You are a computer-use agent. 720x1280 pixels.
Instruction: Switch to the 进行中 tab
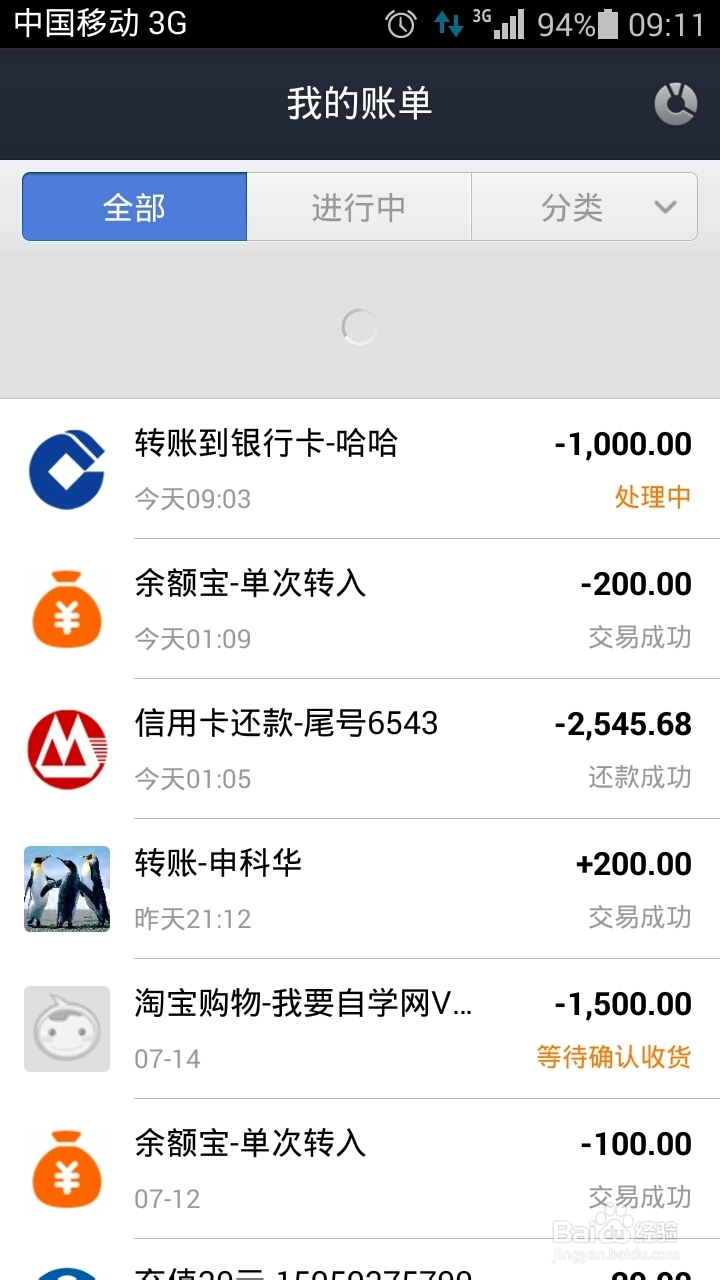point(359,207)
